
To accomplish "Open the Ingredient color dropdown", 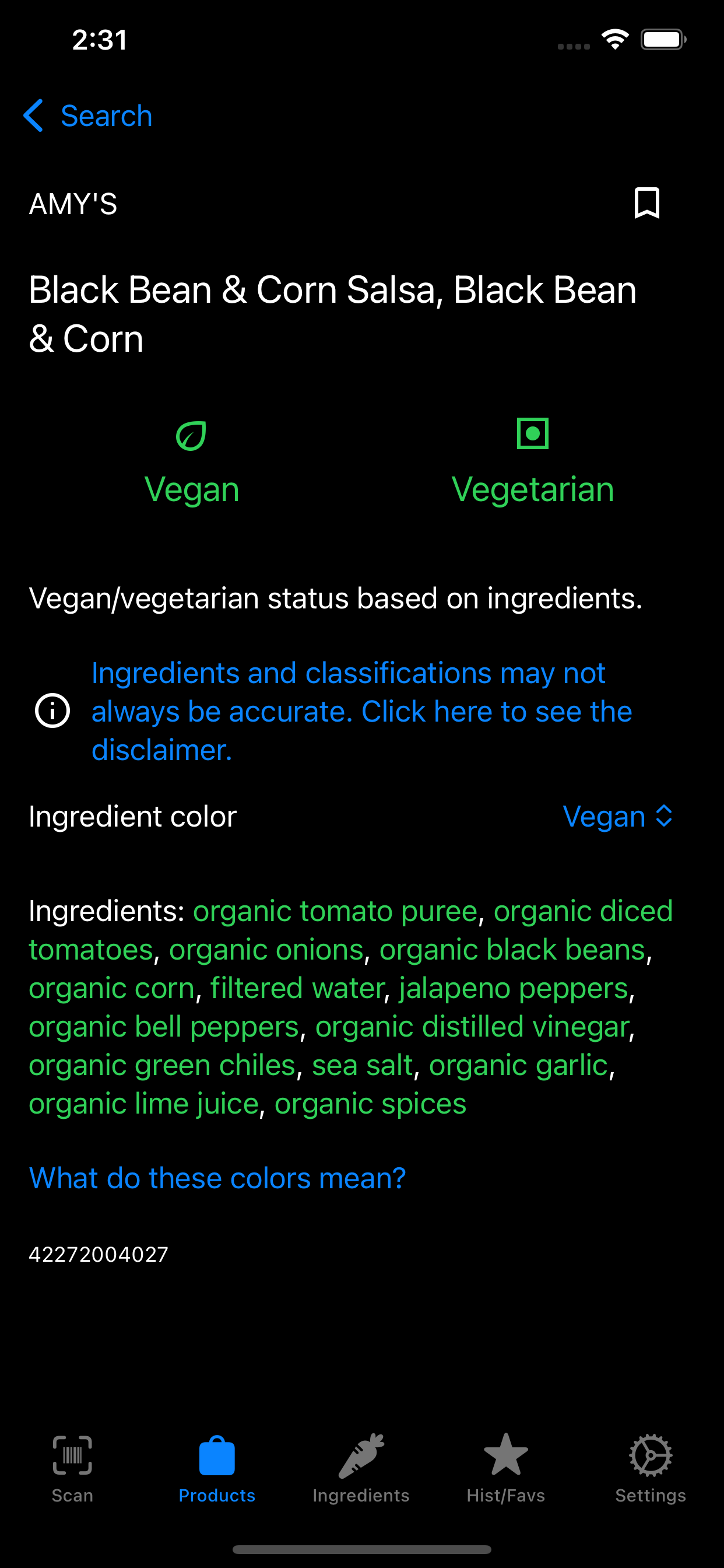I will (x=617, y=816).
